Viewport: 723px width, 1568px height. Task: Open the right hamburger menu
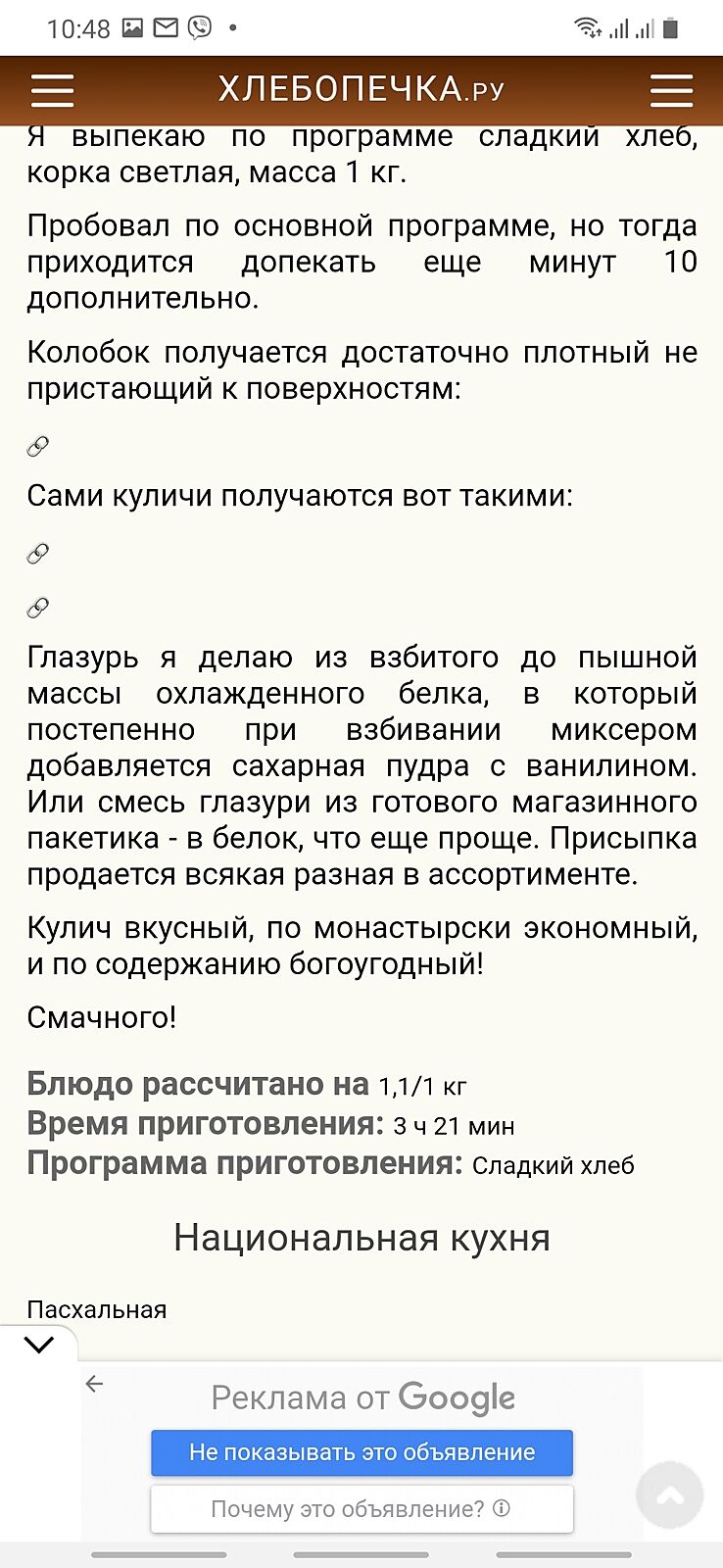pyautogui.click(x=671, y=90)
